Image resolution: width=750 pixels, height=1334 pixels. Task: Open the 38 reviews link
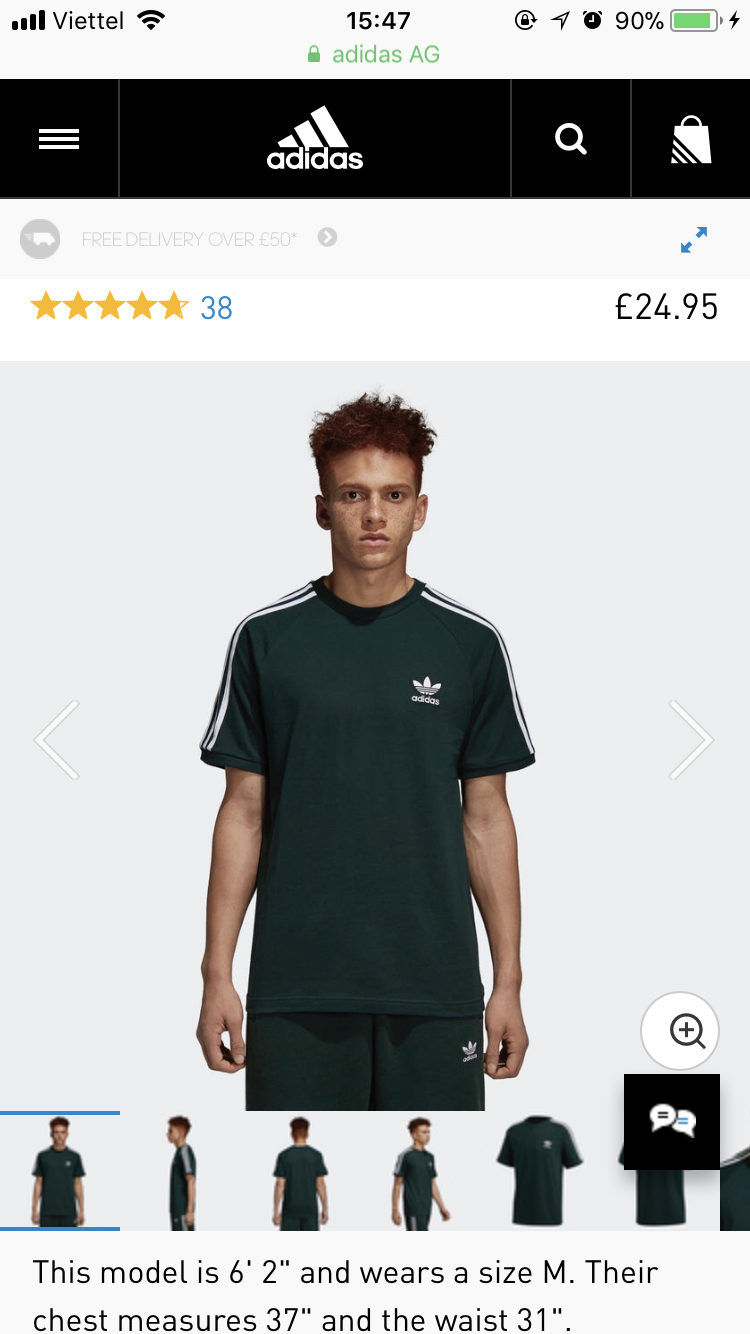[x=216, y=308]
